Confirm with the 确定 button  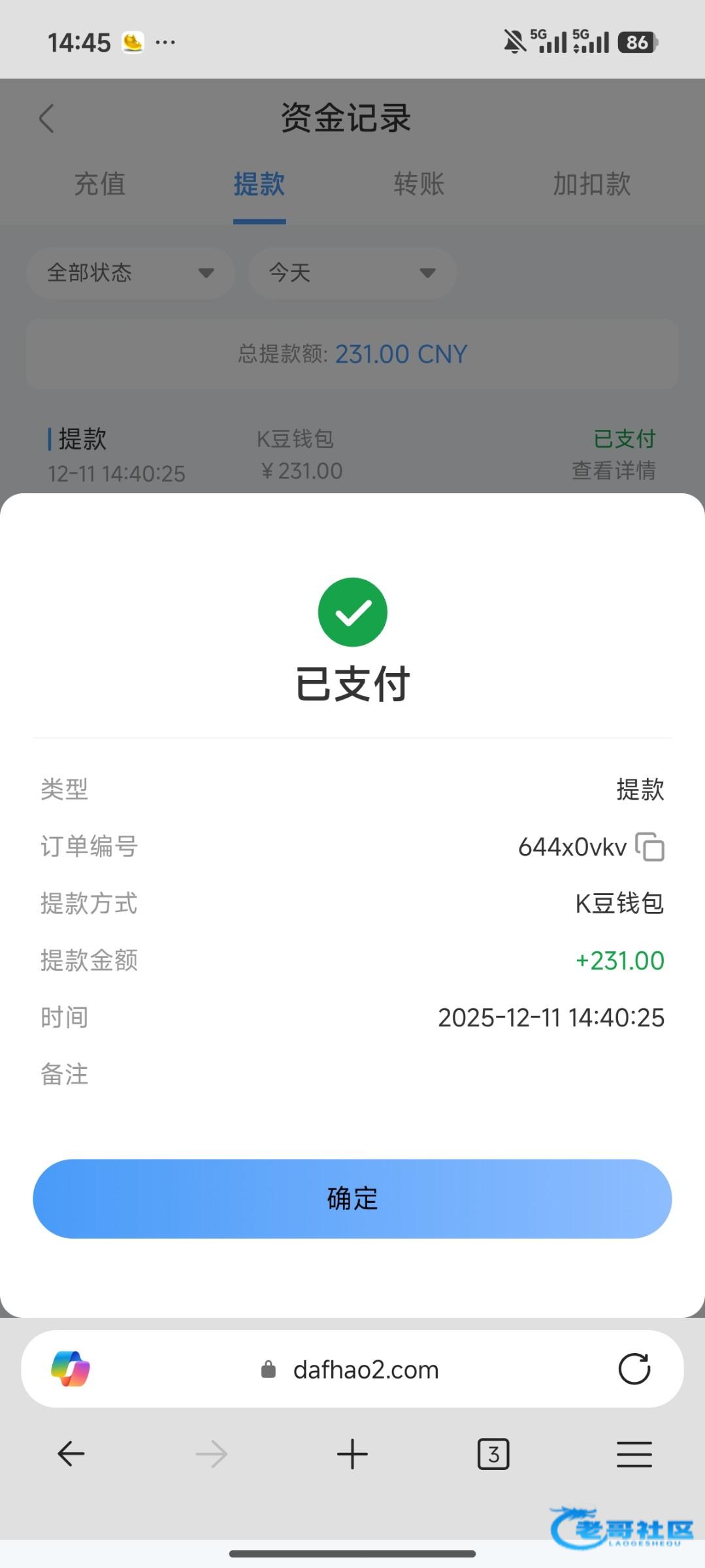(x=352, y=1198)
